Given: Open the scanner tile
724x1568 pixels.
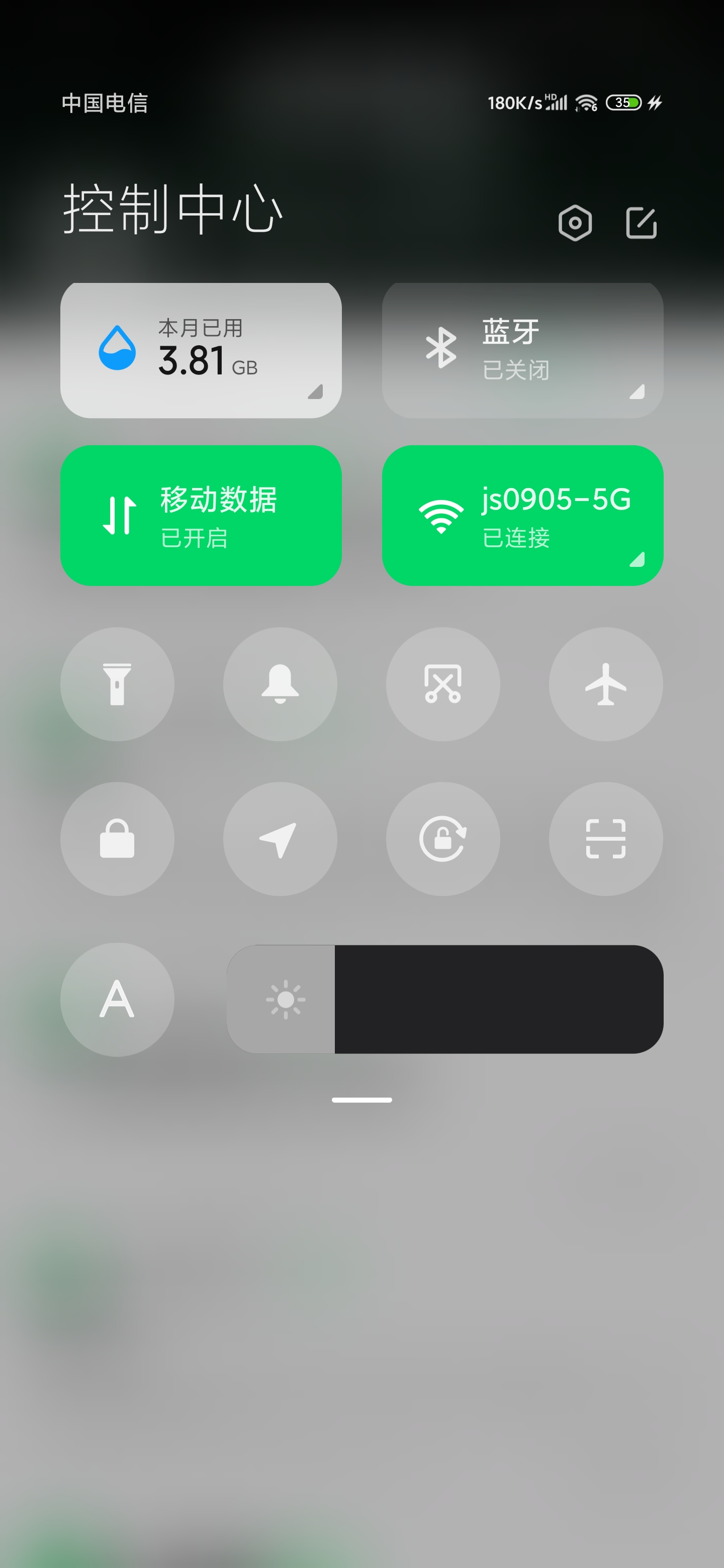Looking at the screenshot, I should point(606,839).
